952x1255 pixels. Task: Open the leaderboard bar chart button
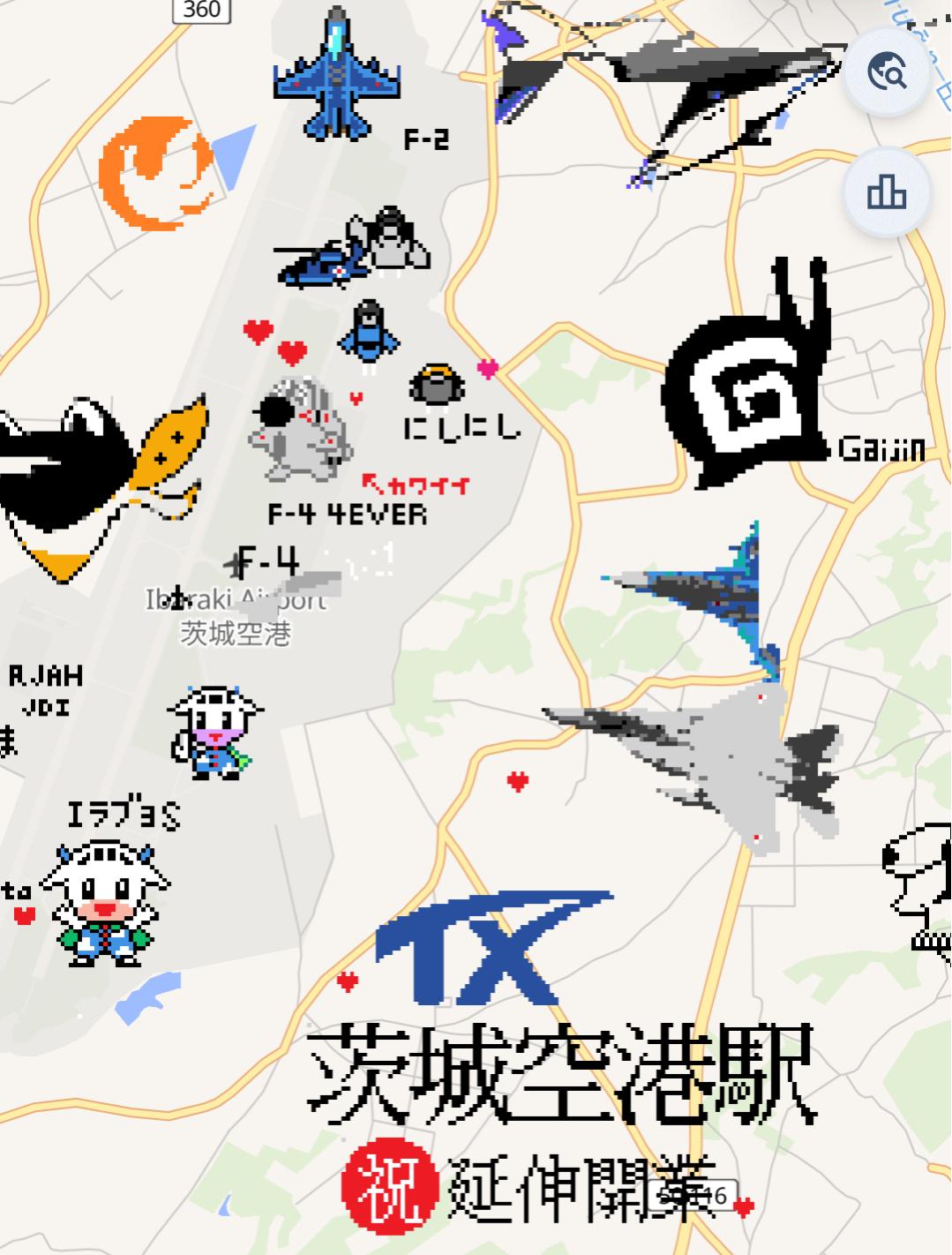coord(887,192)
